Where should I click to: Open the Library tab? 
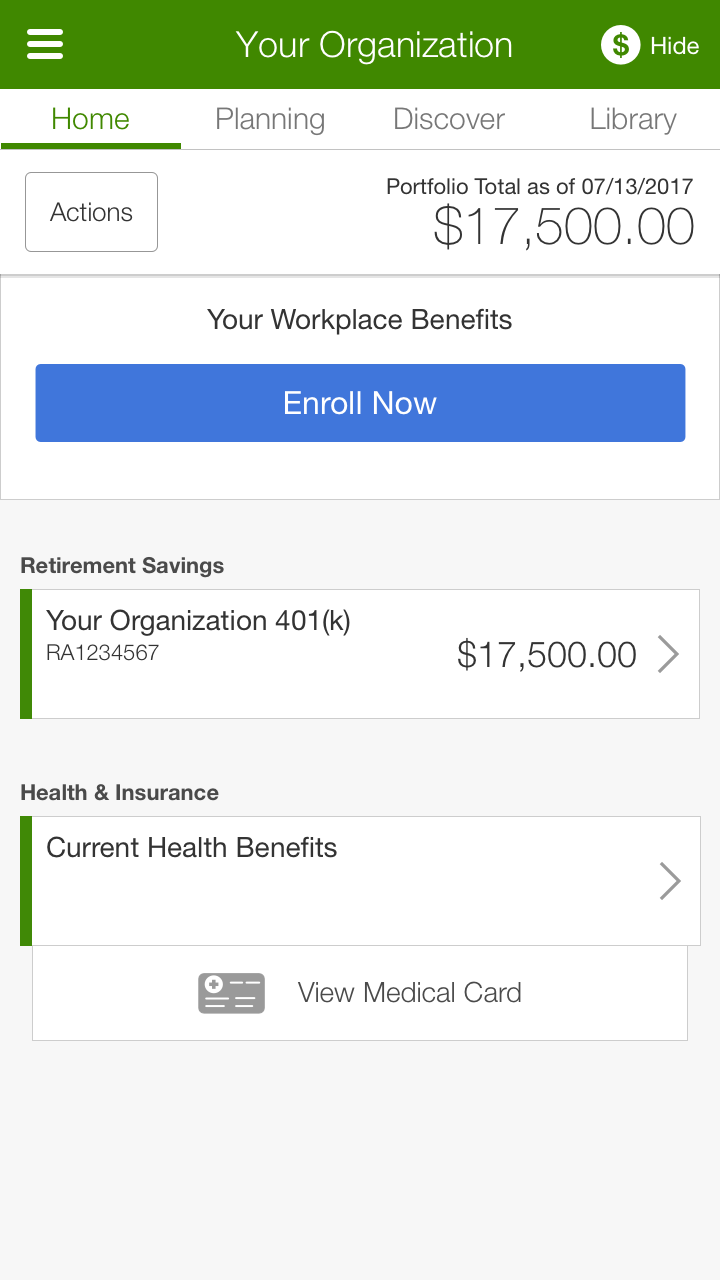[633, 119]
